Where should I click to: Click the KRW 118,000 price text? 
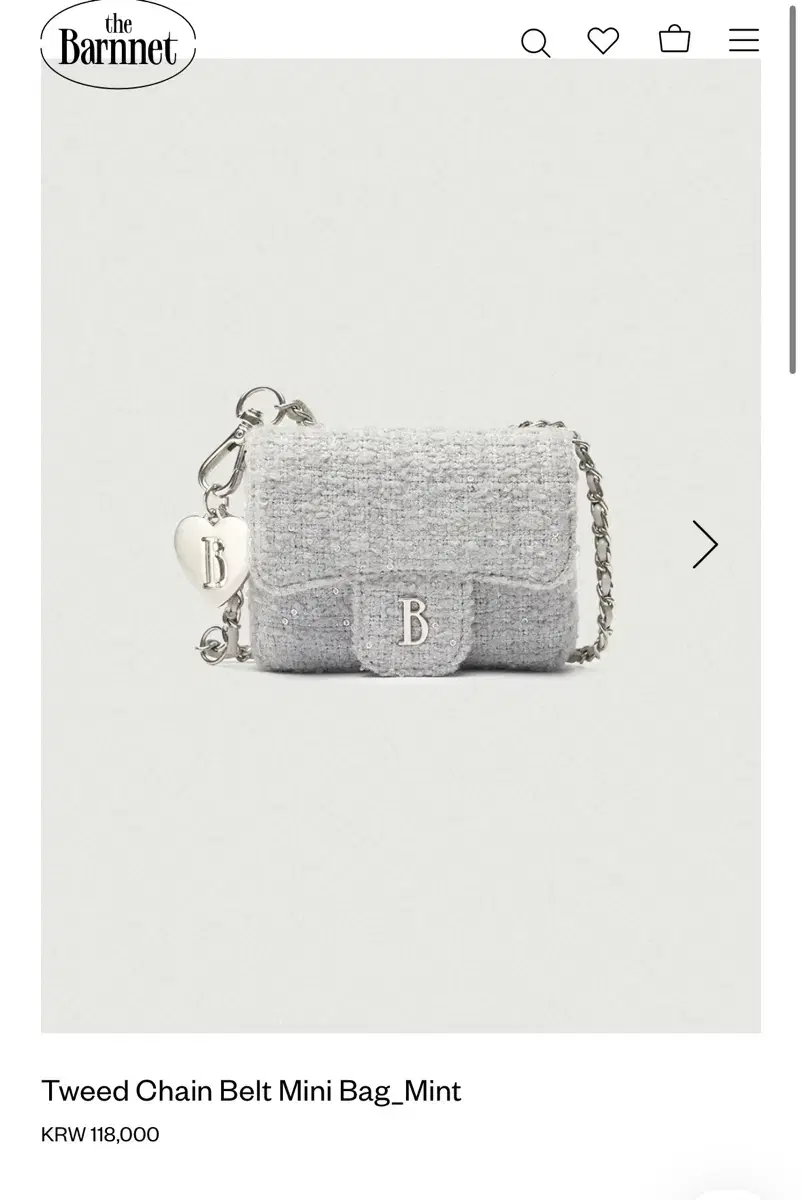[x=98, y=1135]
